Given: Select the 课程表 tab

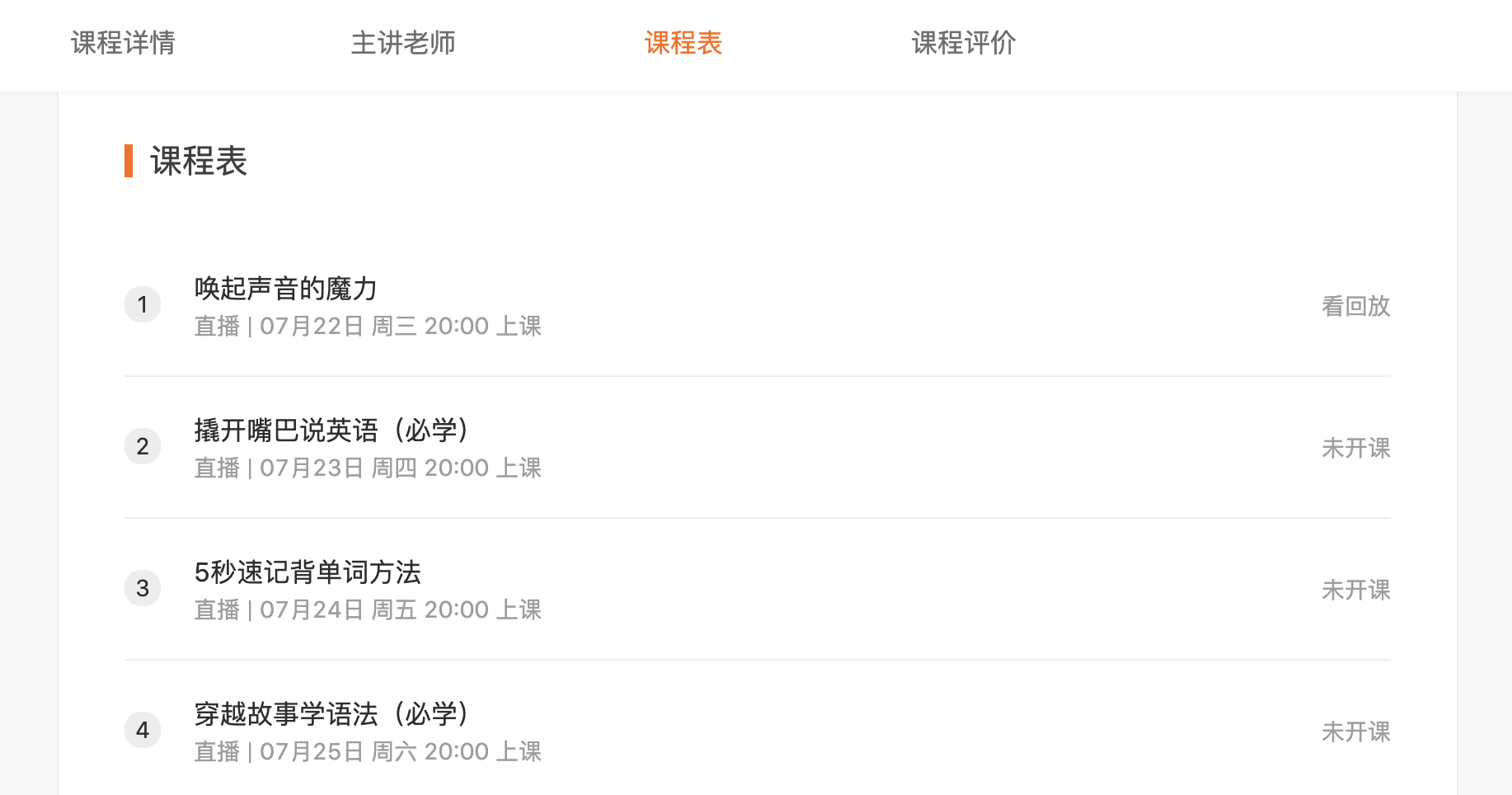Looking at the screenshot, I should point(683,43).
